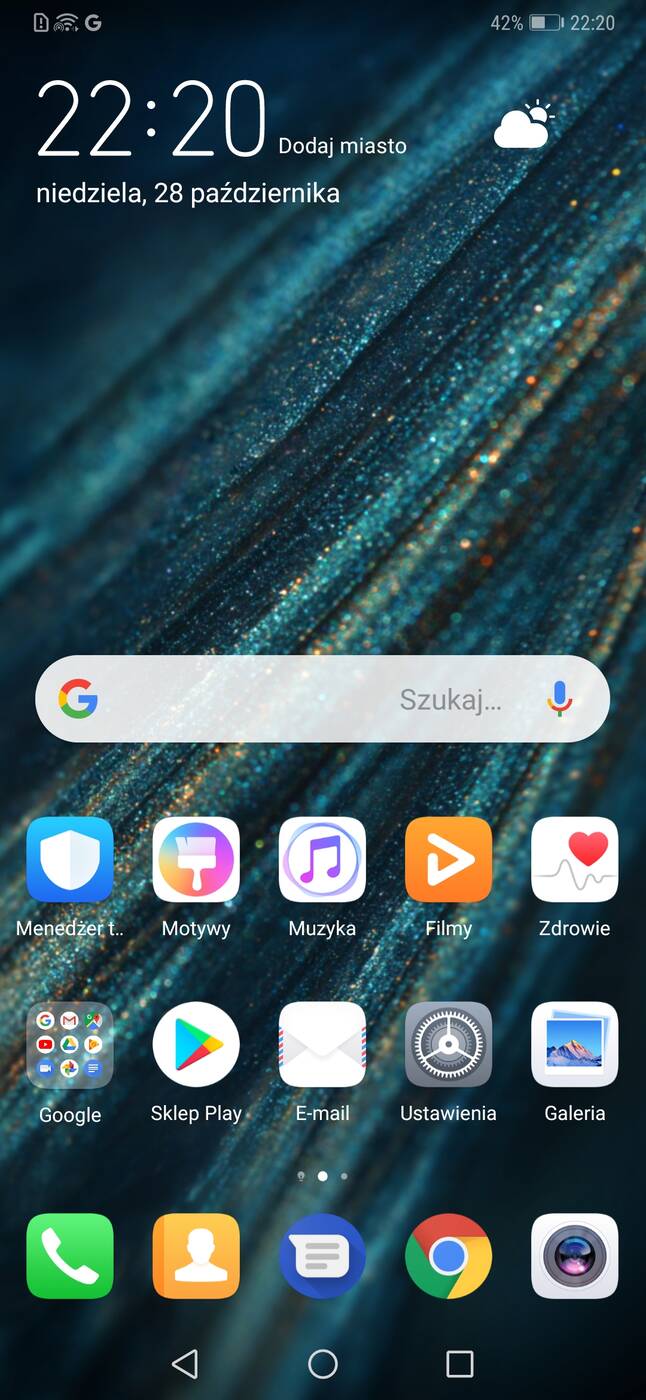Open the camera app
The height and width of the screenshot is (1400, 646).
point(574,1256)
